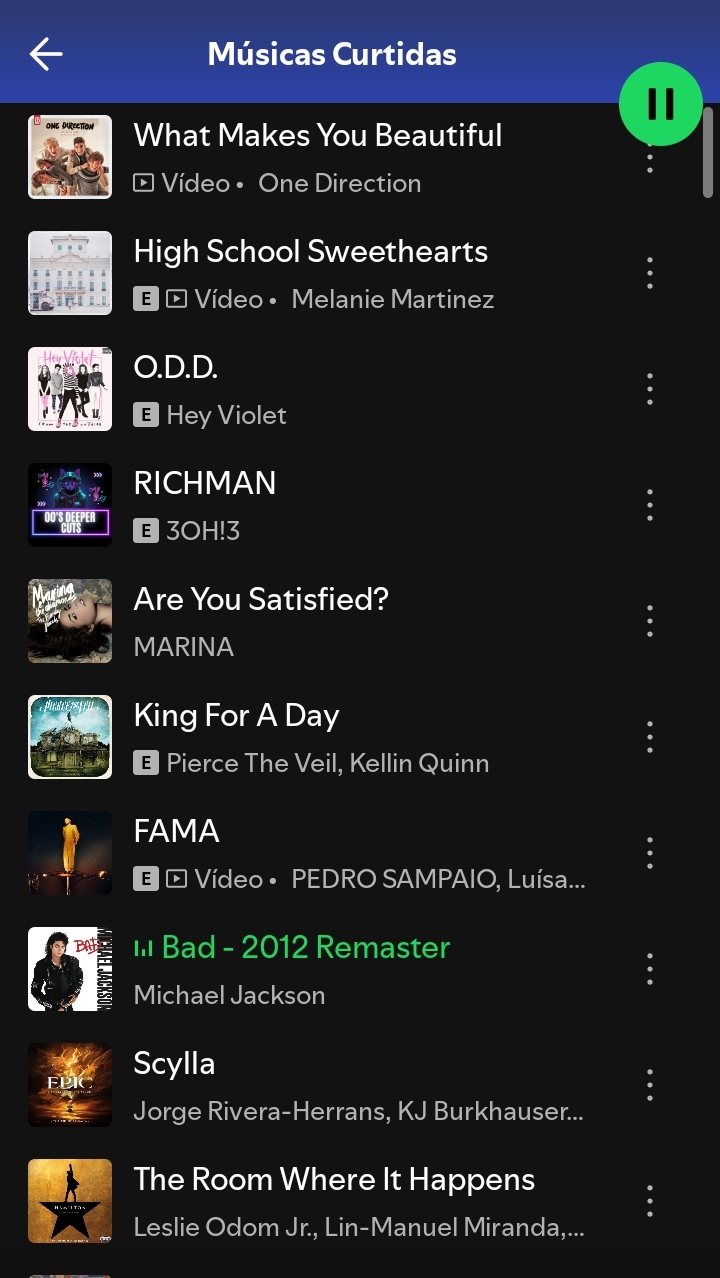Open more options for O.D.D.
This screenshot has height=1278, width=720.
pos(650,389)
